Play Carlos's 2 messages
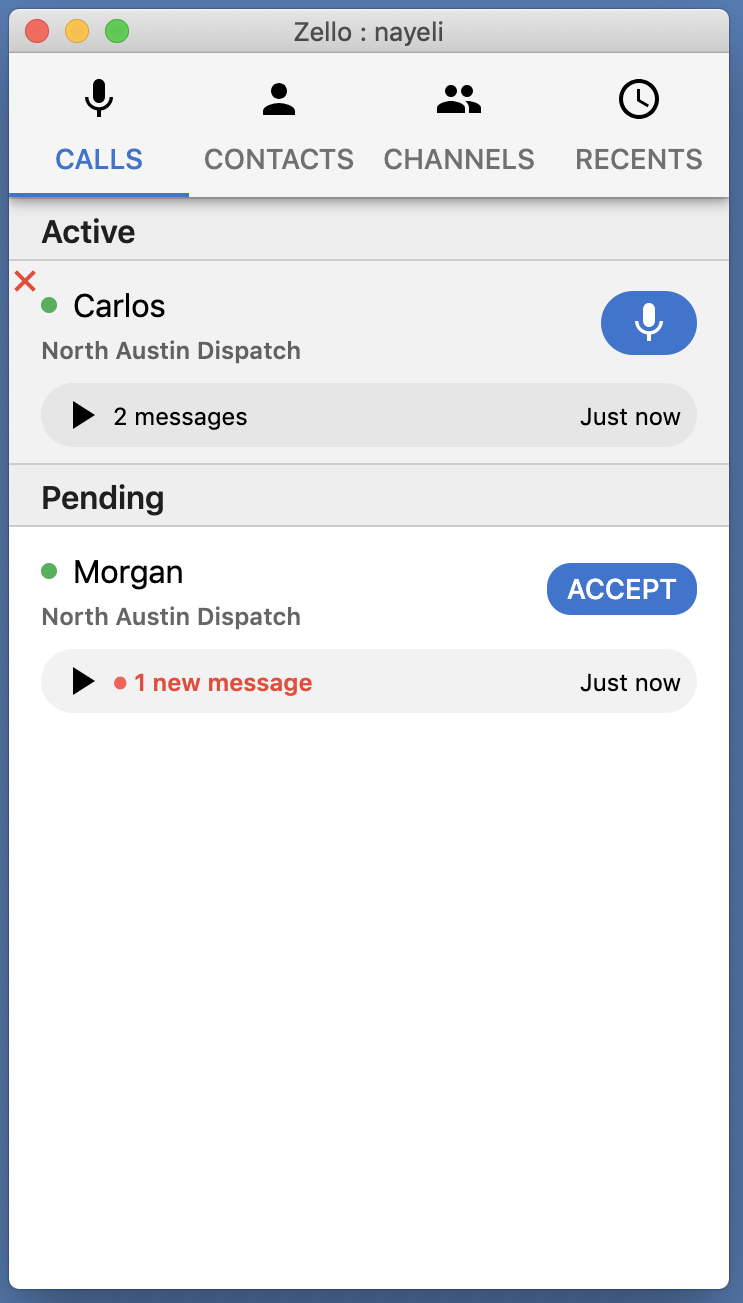743x1303 pixels. 84,416
